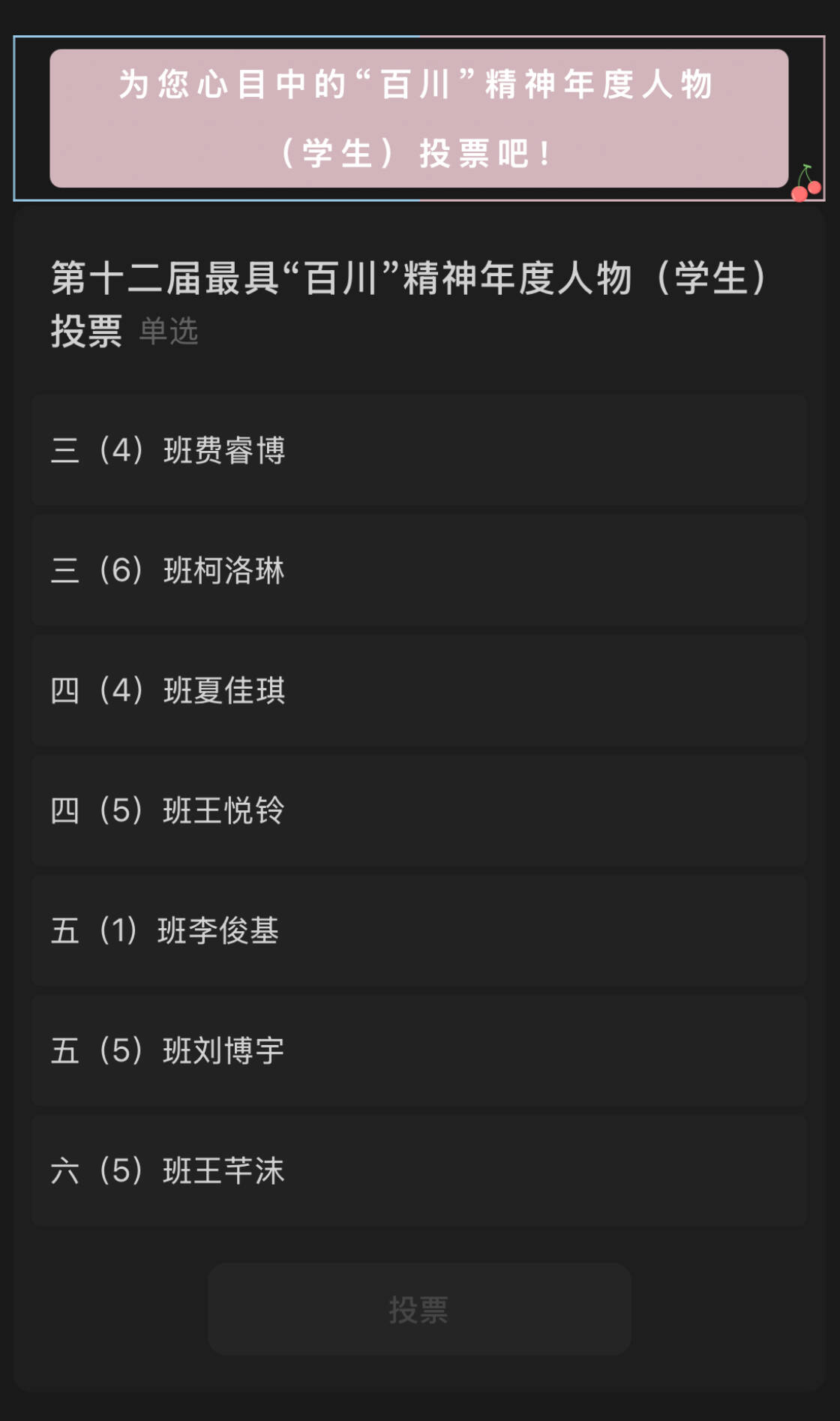This screenshot has width=840, height=1421.
Task: Pick 四（5）班王悦铃 in the poll
Action: point(419,810)
